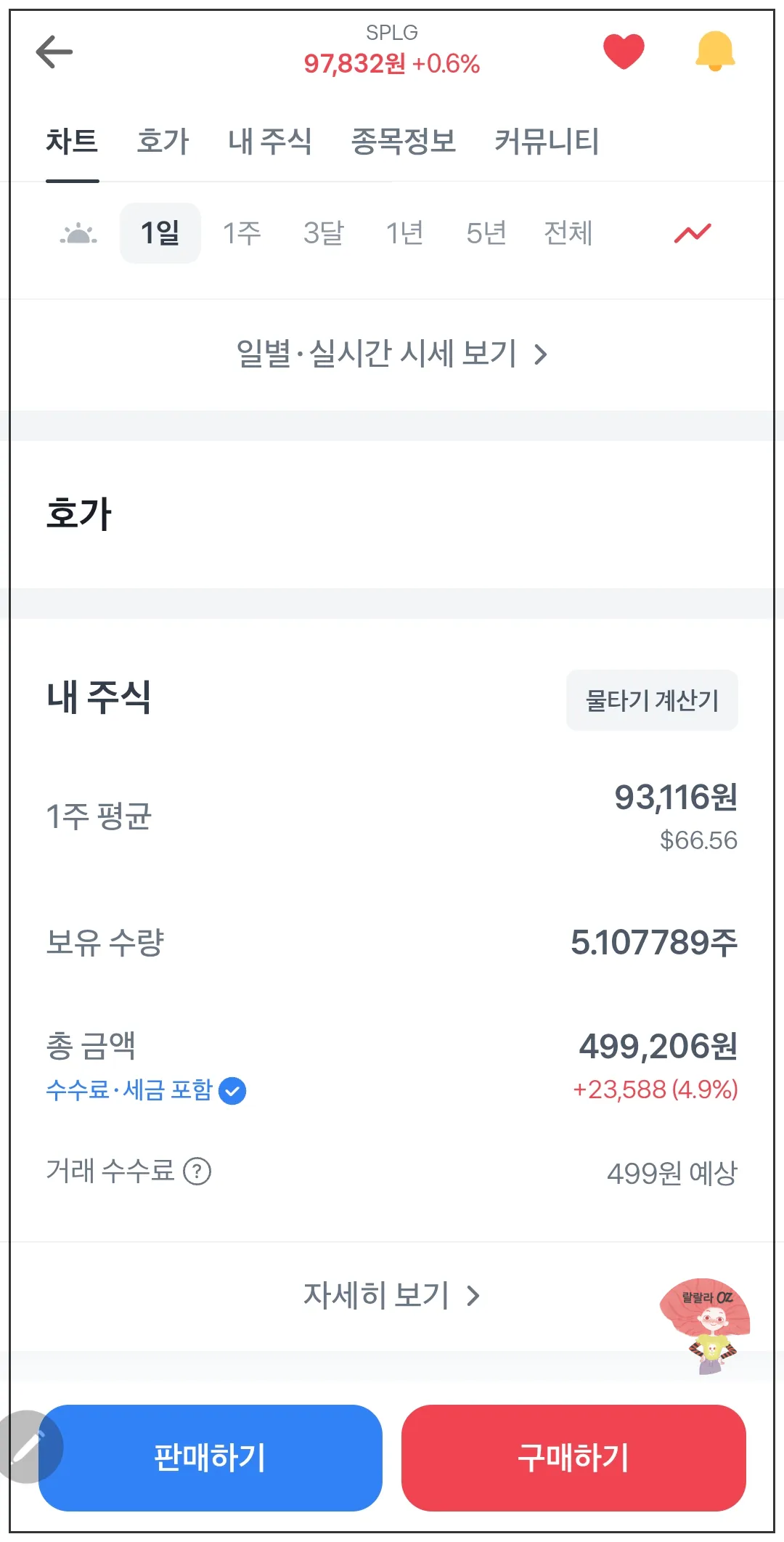Tap the back arrow to exit SPLG view
Viewport: 784px width, 1542px height.
[54, 51]
